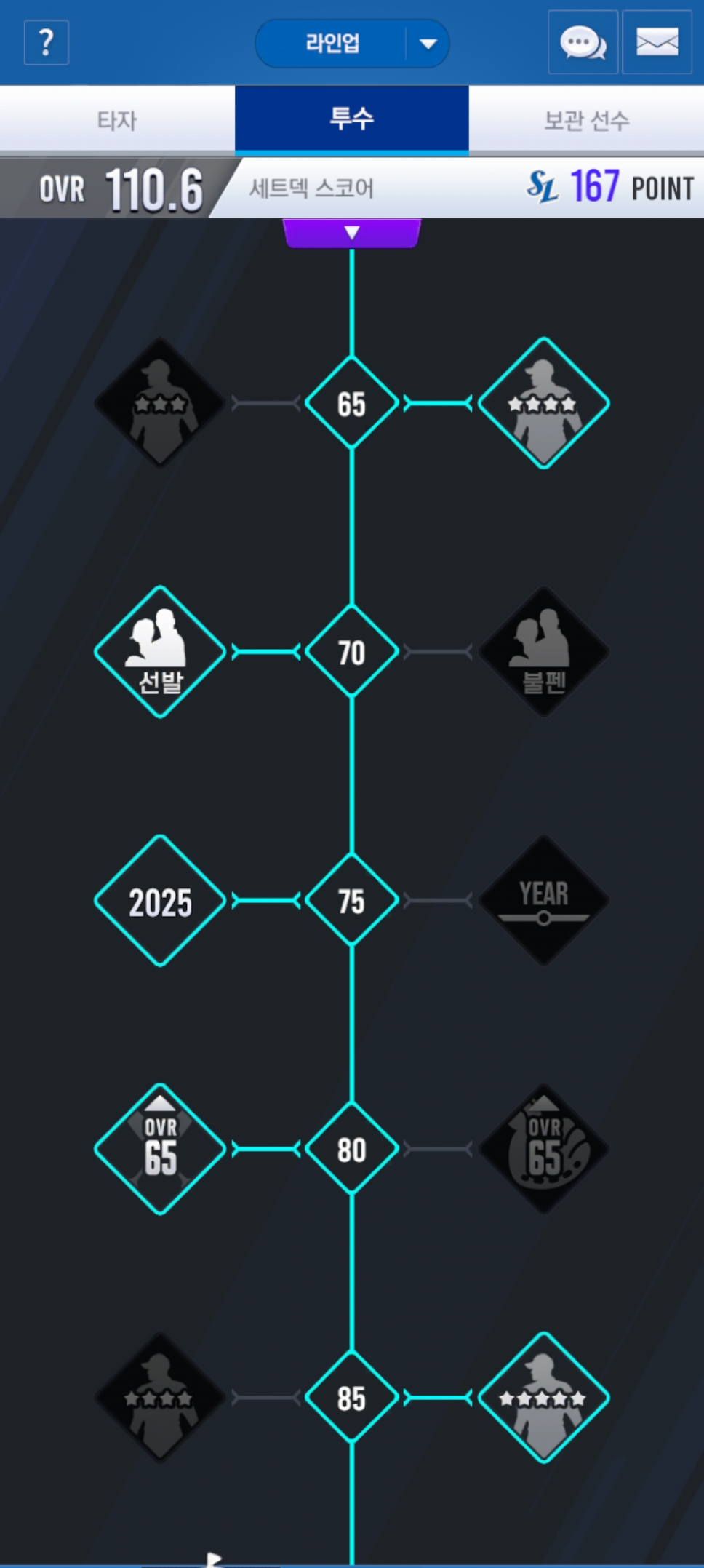Open the chat bubbles icon
Viewport: 704px width, 1568px height.
coord(583,43)
